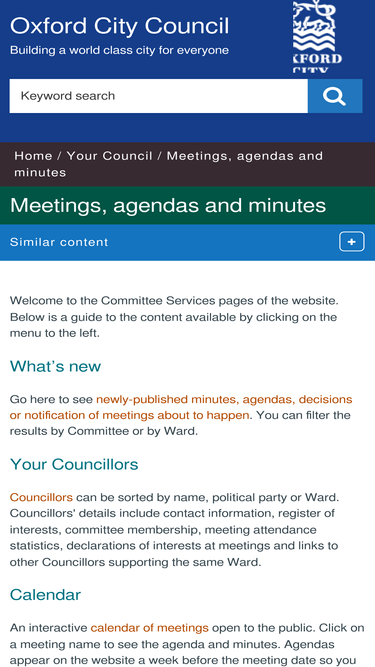Viewport: 375px width, 667px height.
Task: Tap the Keyword search field
Action: pos(159,96)
